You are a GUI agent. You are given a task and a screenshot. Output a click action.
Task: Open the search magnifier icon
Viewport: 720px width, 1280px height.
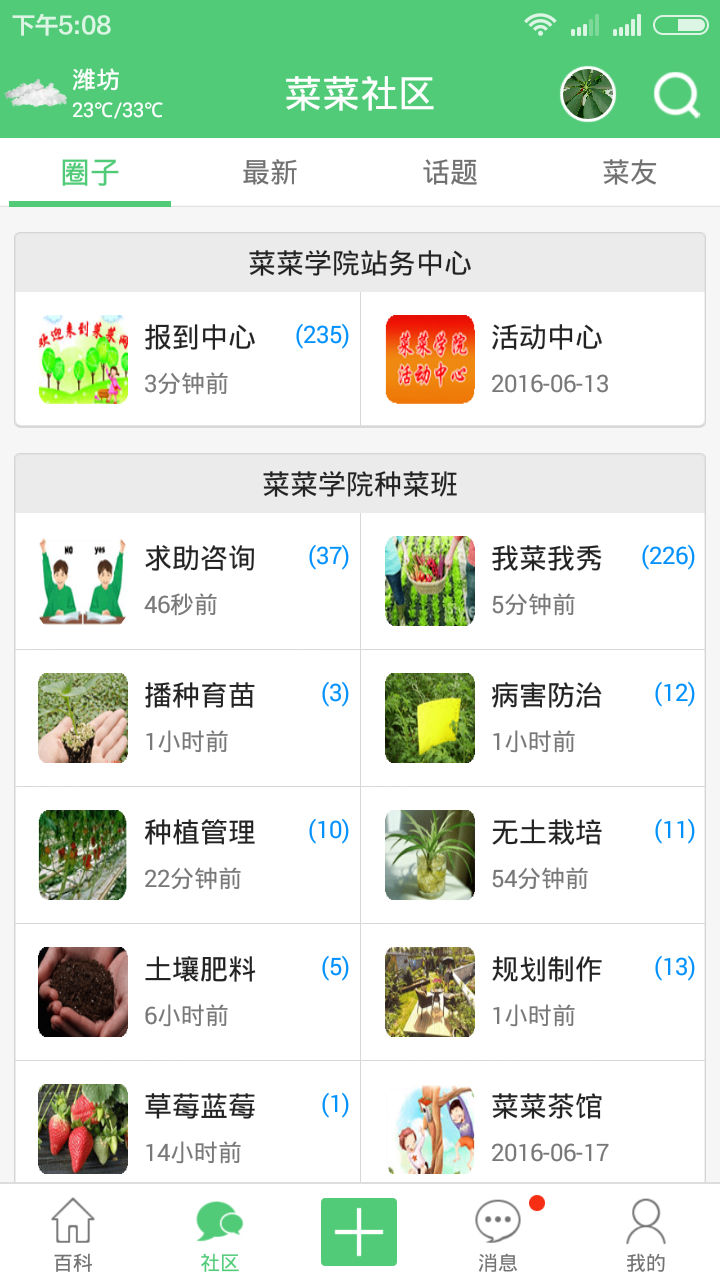(677, 96)
